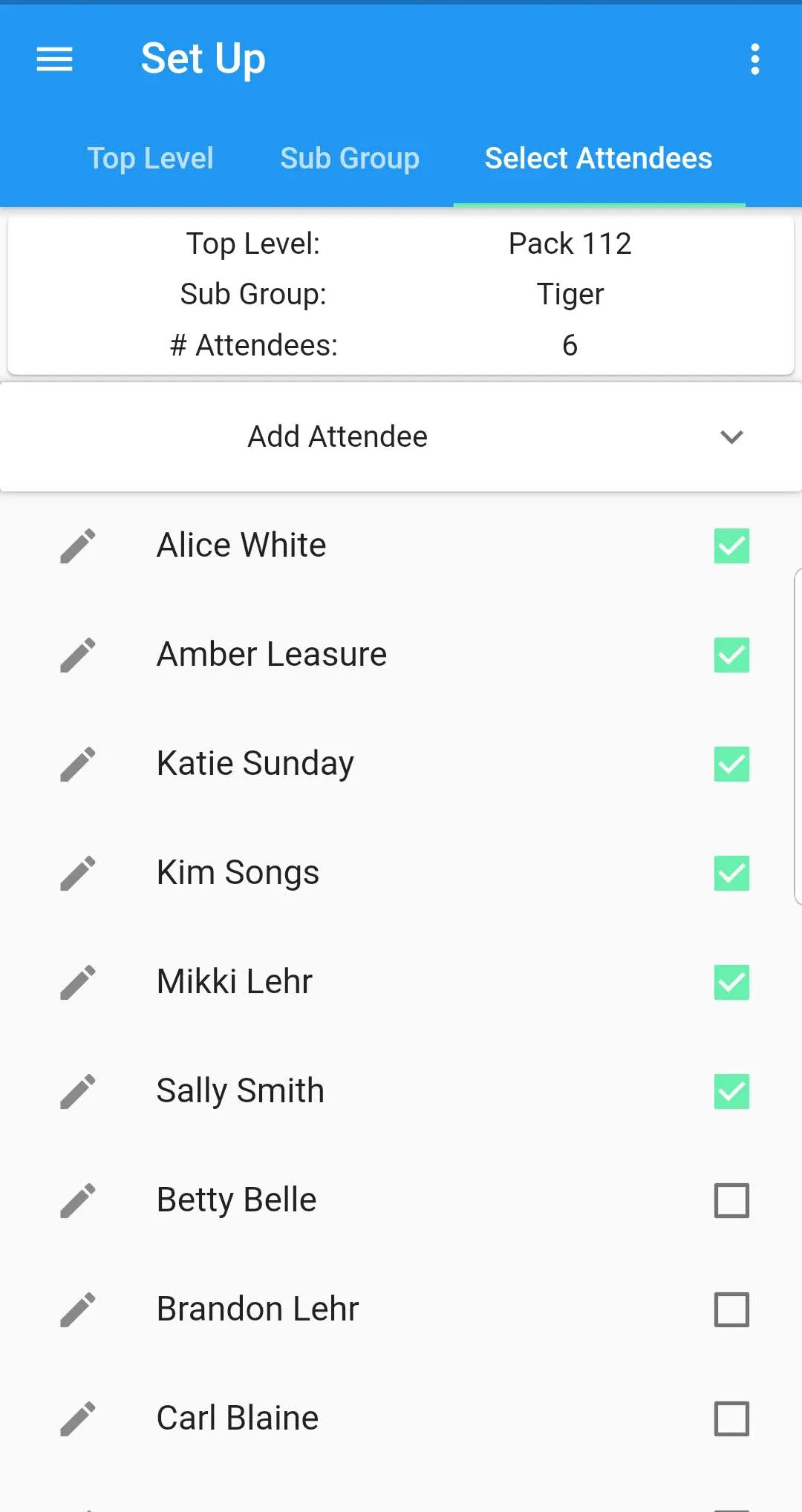Edit Carl Blaine's details
This screenshot has width=802, height=1512.
pyautogui.click(x=78, y=1419)
